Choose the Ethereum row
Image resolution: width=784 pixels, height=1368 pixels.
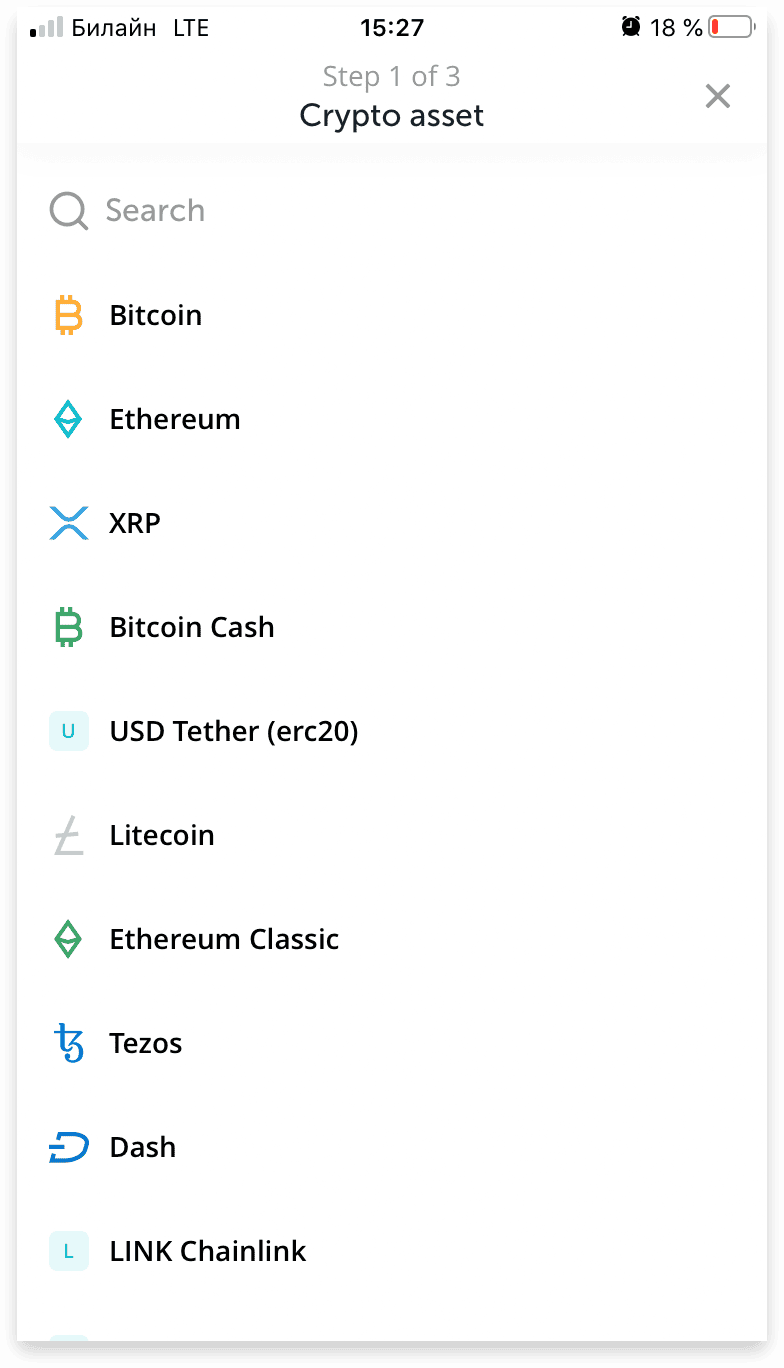click(392, 419)
